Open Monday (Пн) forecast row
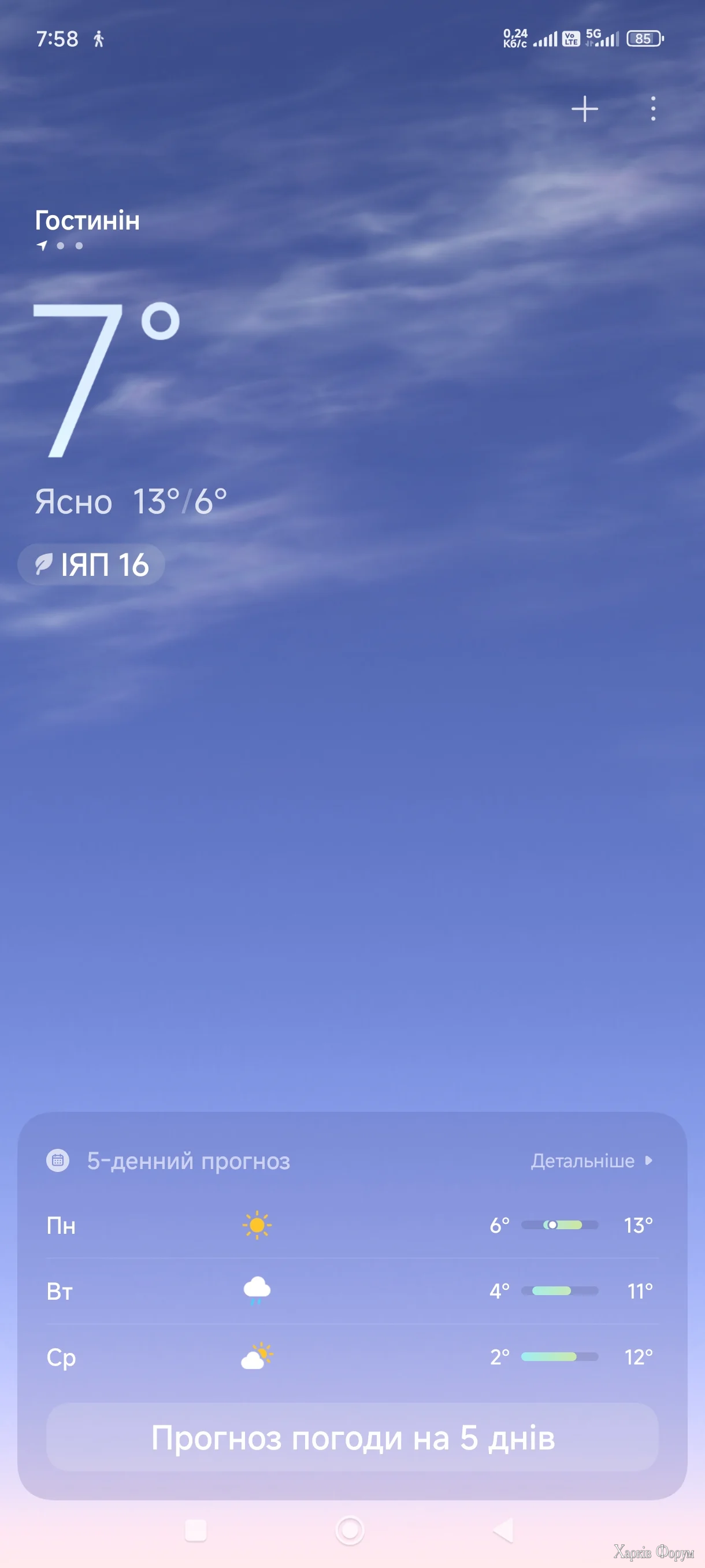This screenshot has width=705, height=1568. point(352,1225)
